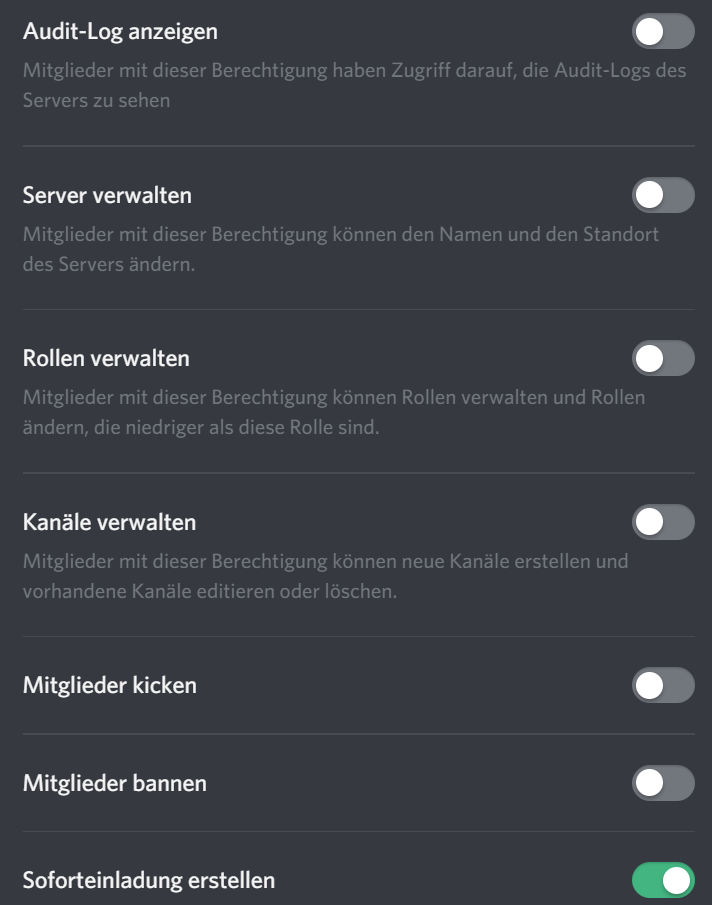This screenshot has width=712, height=905.
Task: Turn on Mitglieder bannen toggle
Action: click(x=663, y=782)
